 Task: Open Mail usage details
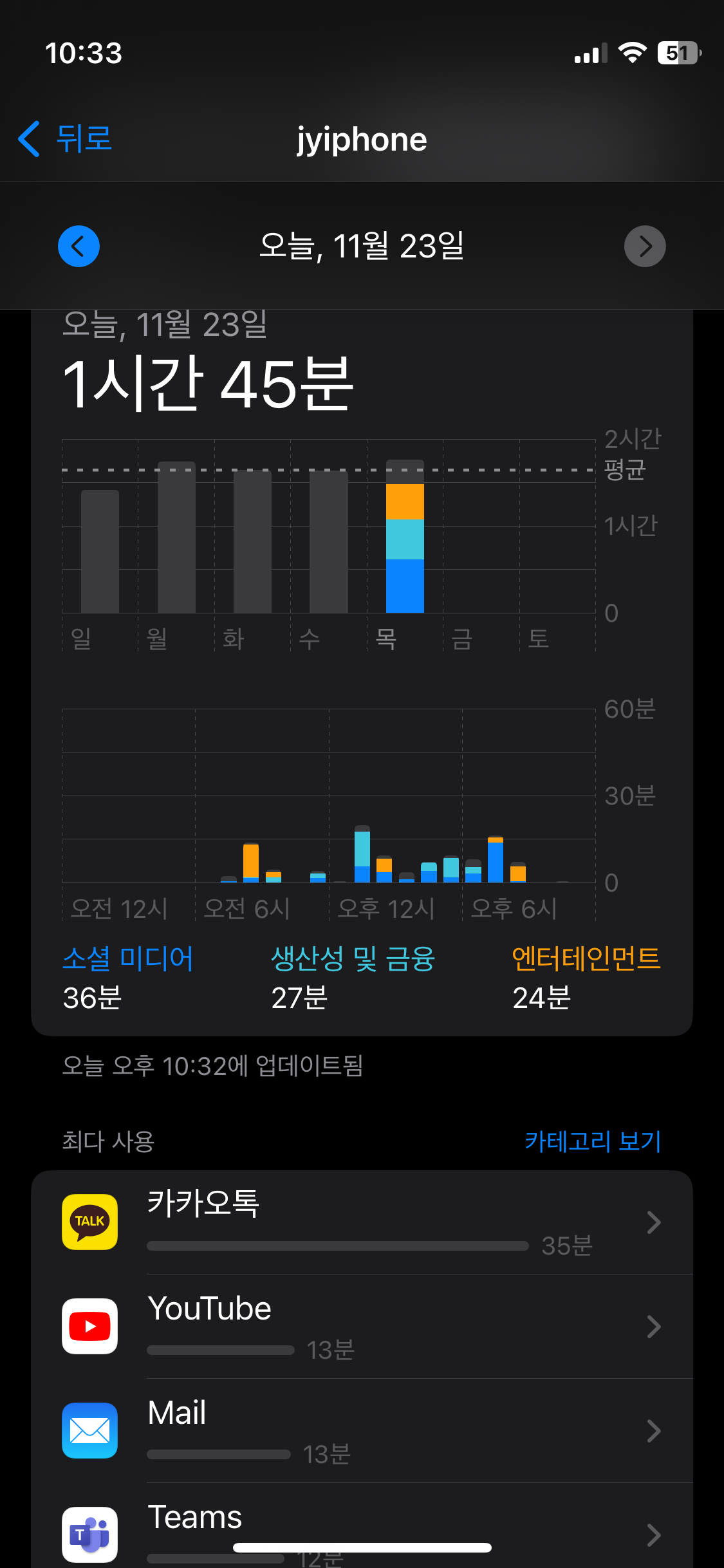point(362,1431)
